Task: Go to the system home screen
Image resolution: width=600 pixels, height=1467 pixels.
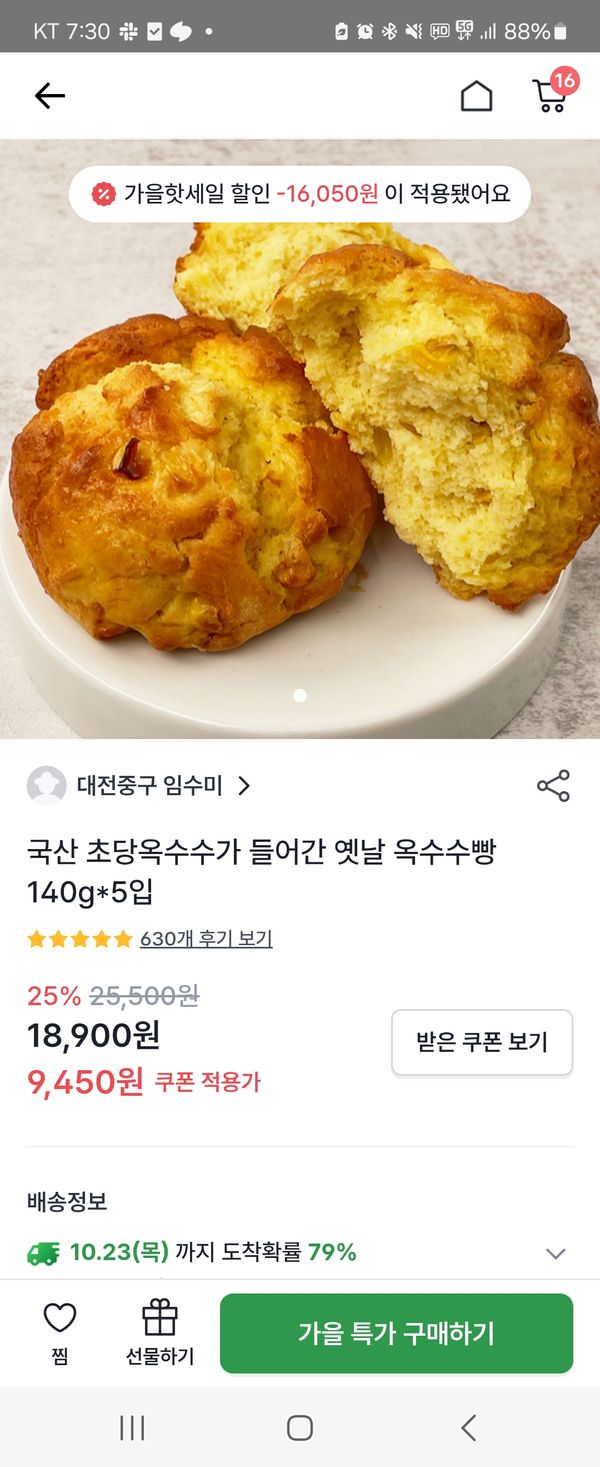Action: 300,1428
